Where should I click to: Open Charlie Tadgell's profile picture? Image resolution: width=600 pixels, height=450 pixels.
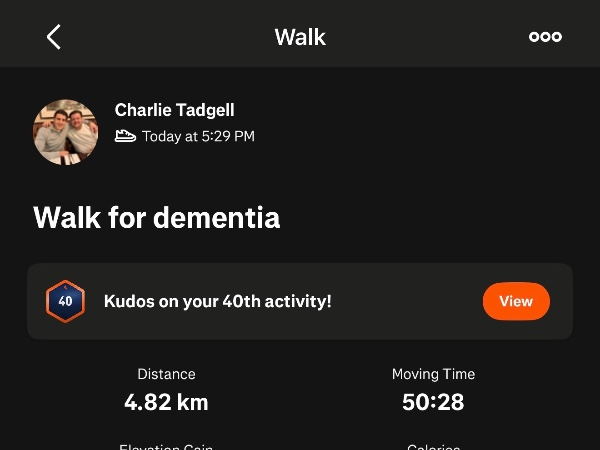tap(66, 132)
